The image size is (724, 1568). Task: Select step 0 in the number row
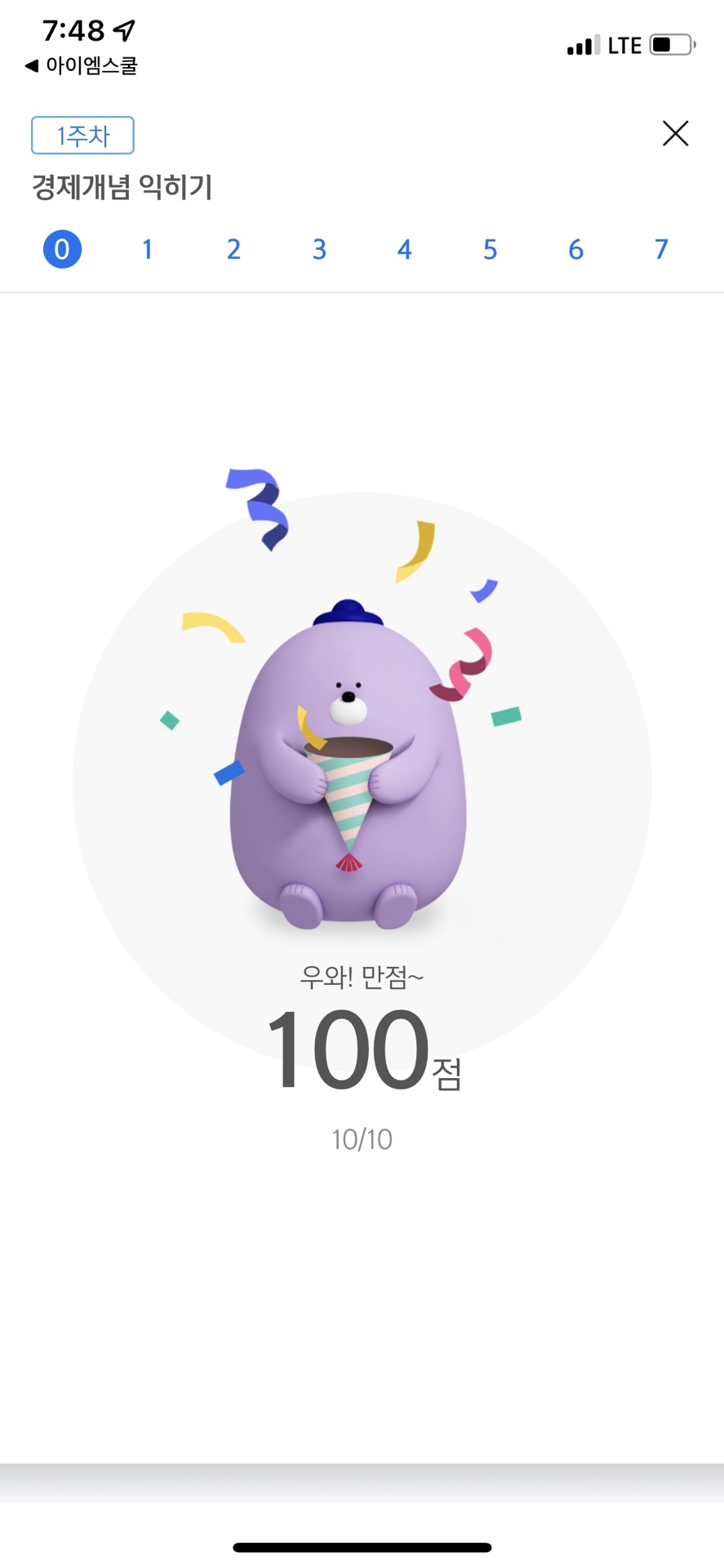62,249
